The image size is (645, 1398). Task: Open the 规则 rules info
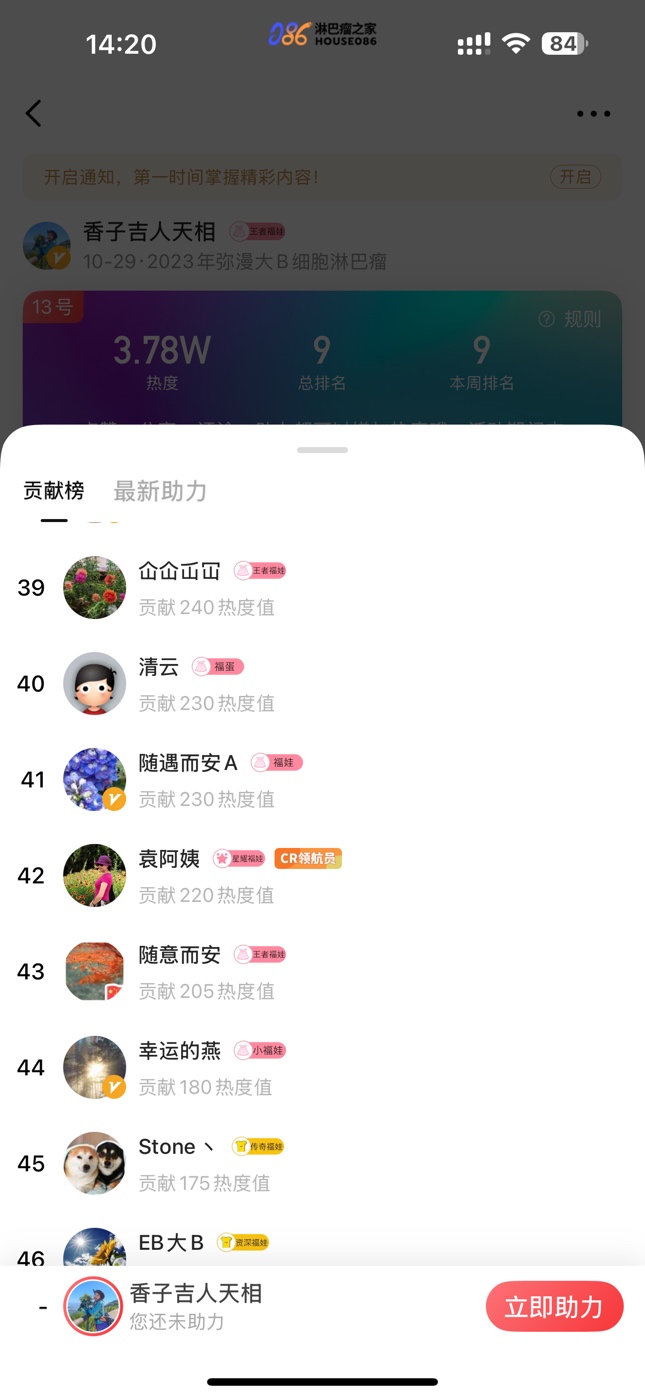point(570,319)
